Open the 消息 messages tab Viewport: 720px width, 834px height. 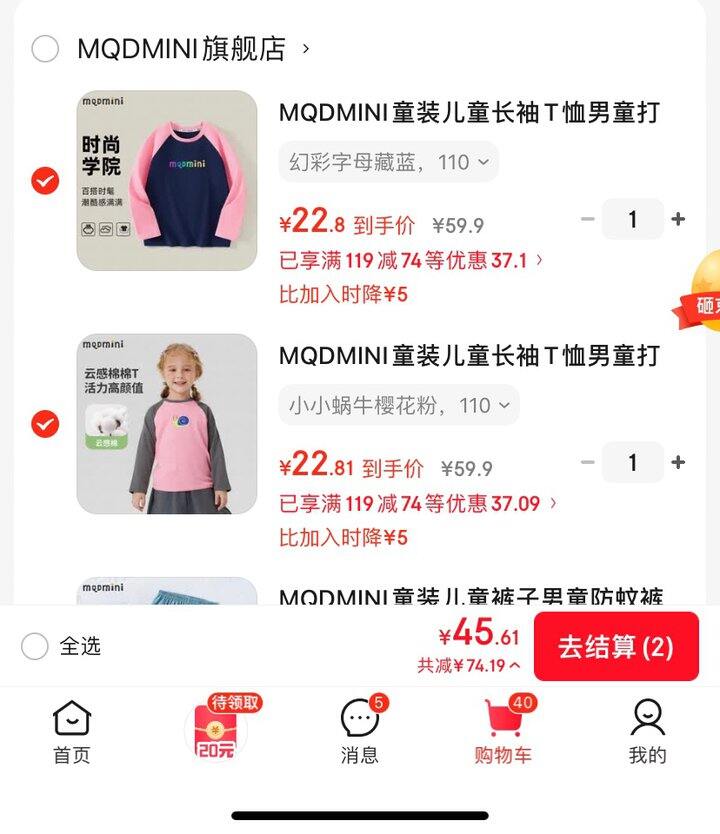click(x=360, y=732)
